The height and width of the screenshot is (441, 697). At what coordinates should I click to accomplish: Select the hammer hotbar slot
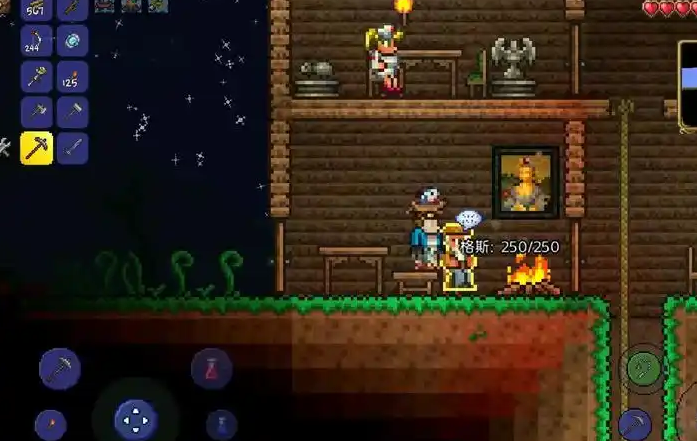[x=72, y=113]
